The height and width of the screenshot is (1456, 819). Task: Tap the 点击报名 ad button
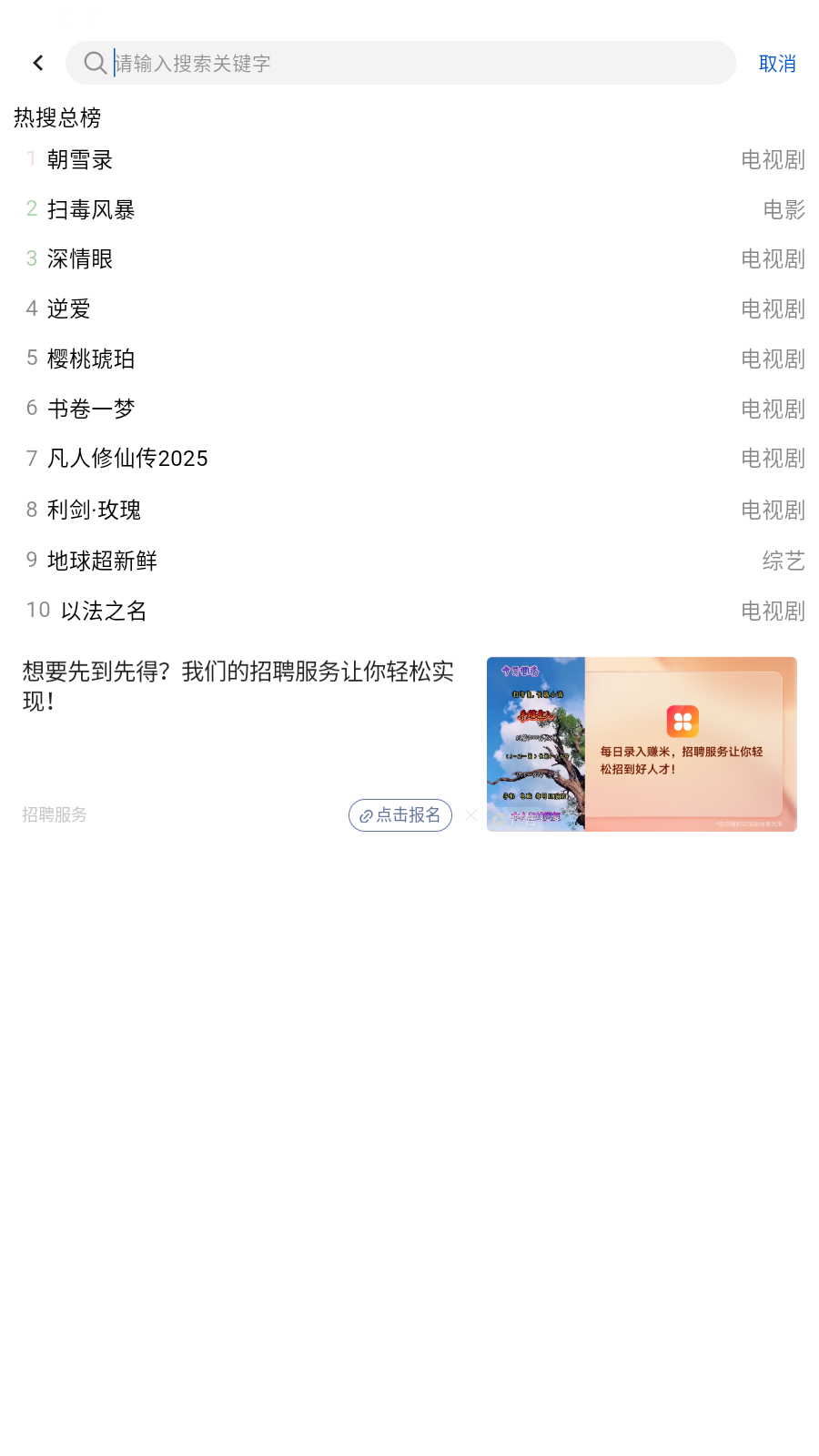(x=400, y=815)
